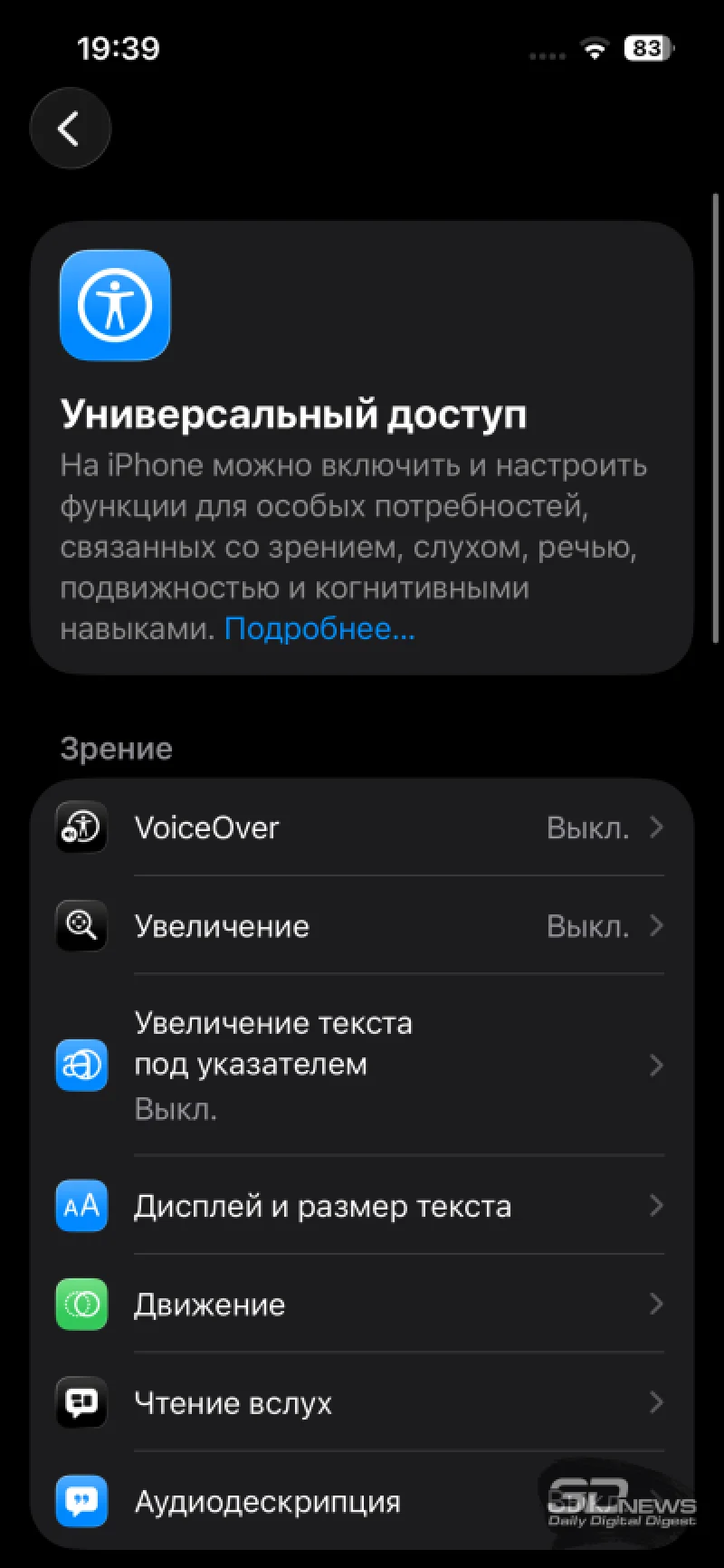The image size is (724, 1568).
Task: Open the Подробнее… link
Action: point(319,628)
